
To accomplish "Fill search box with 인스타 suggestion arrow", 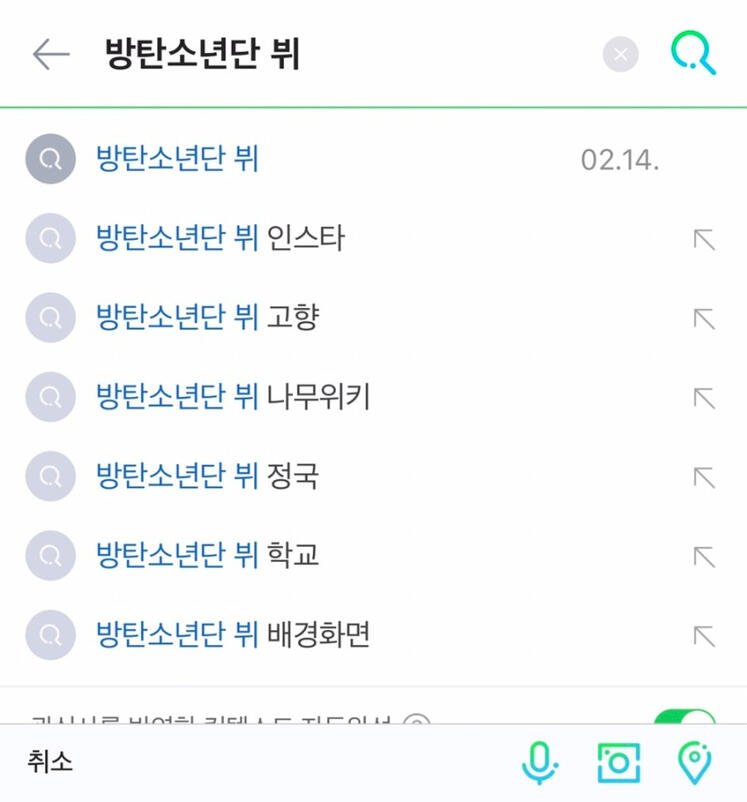I will click(704, 239).
